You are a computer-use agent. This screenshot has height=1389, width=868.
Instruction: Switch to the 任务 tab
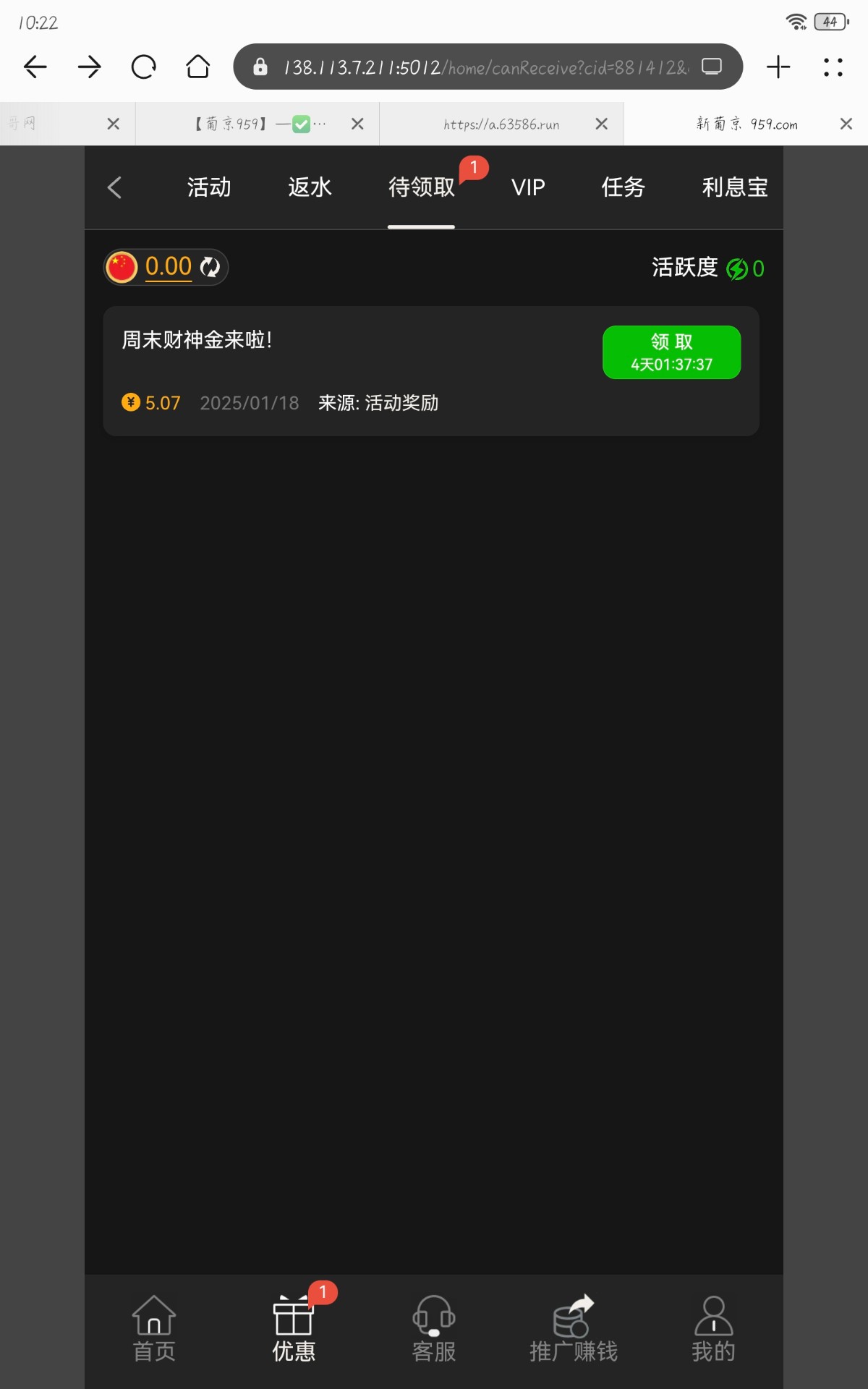(x=623, y=187)
